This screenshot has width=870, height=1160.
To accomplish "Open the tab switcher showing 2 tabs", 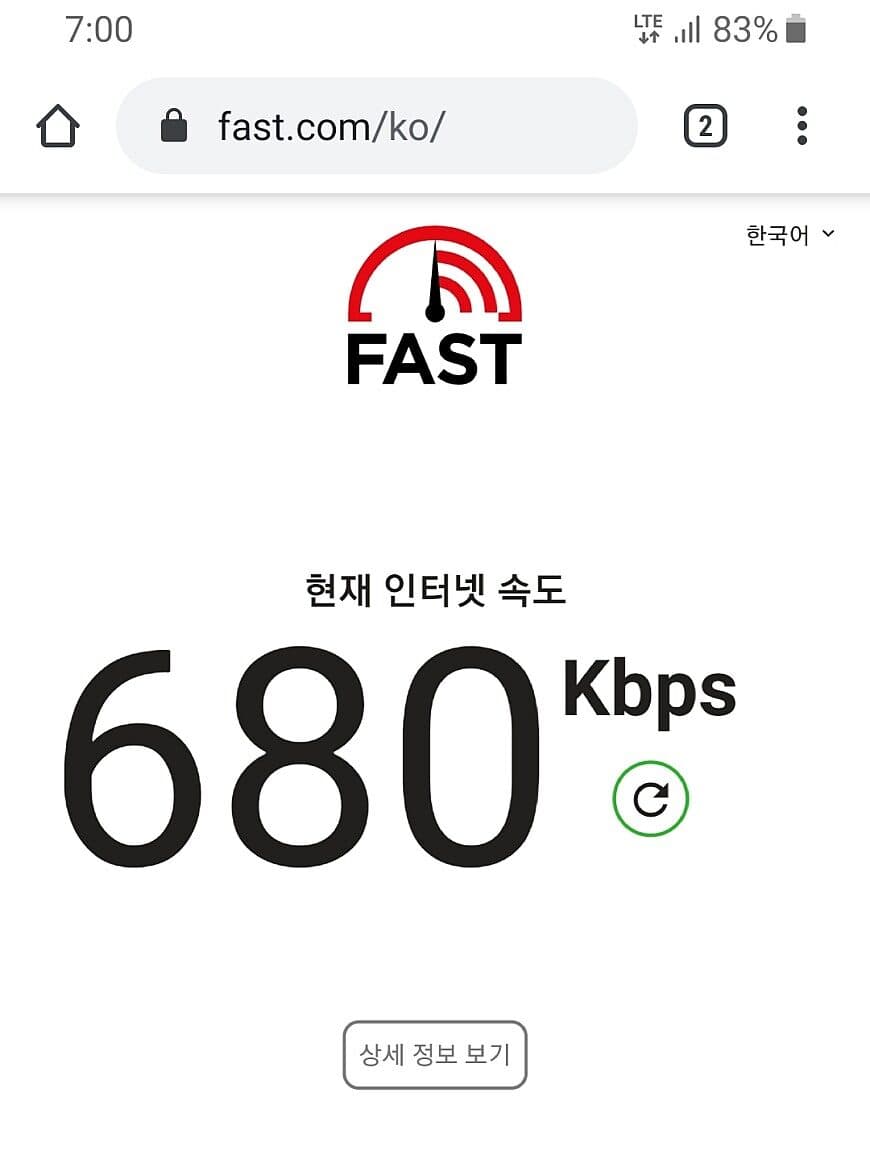I will [705, 127].
